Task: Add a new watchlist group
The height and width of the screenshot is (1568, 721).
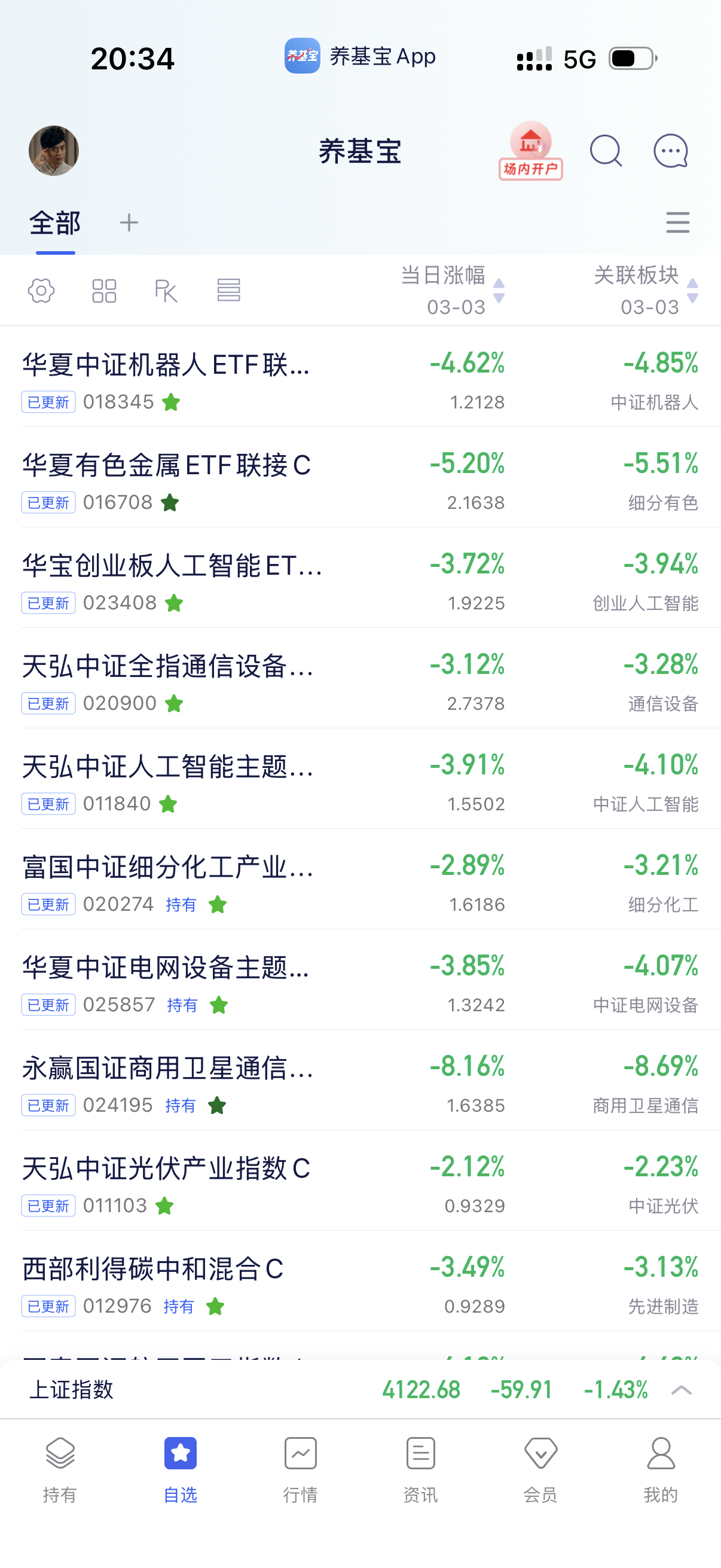Action: point(129,223)
